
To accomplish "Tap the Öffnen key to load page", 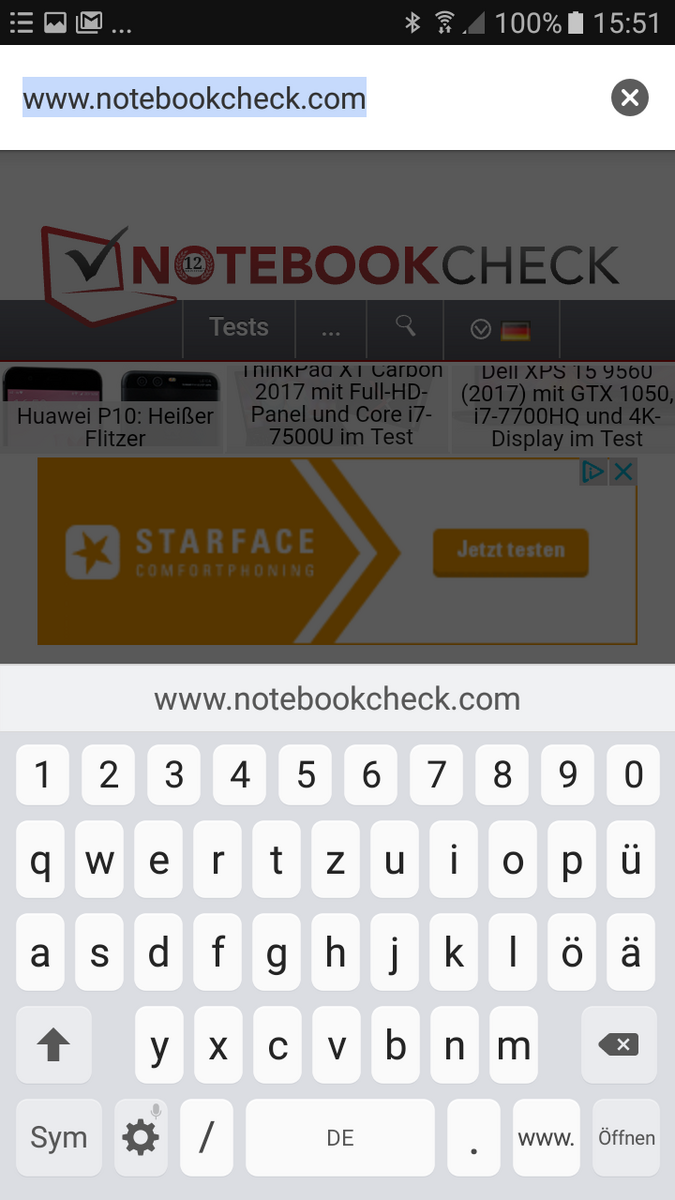I will click(626, 1137).
